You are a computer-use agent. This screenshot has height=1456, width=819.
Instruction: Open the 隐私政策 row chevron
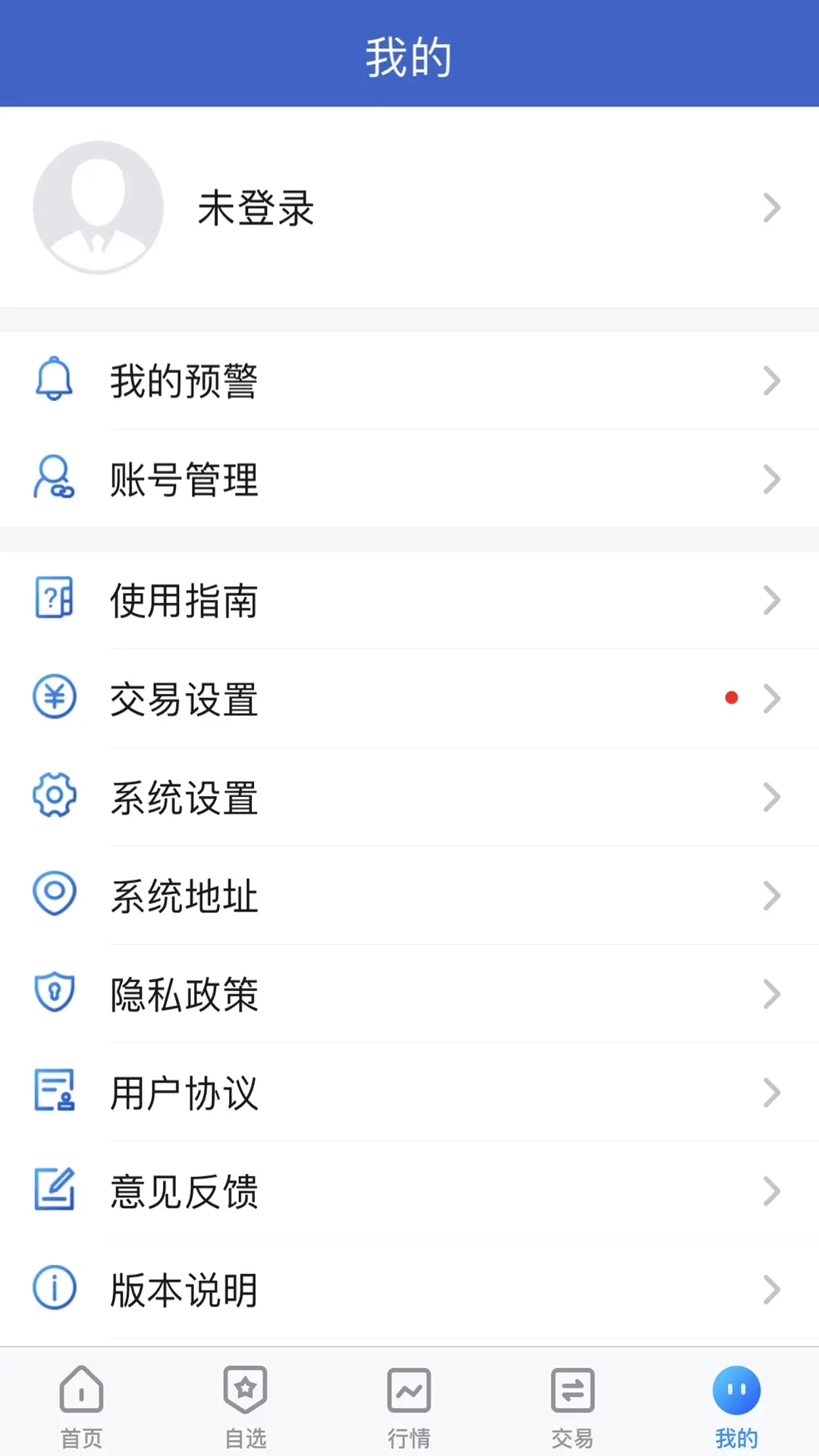coord(773,994)
